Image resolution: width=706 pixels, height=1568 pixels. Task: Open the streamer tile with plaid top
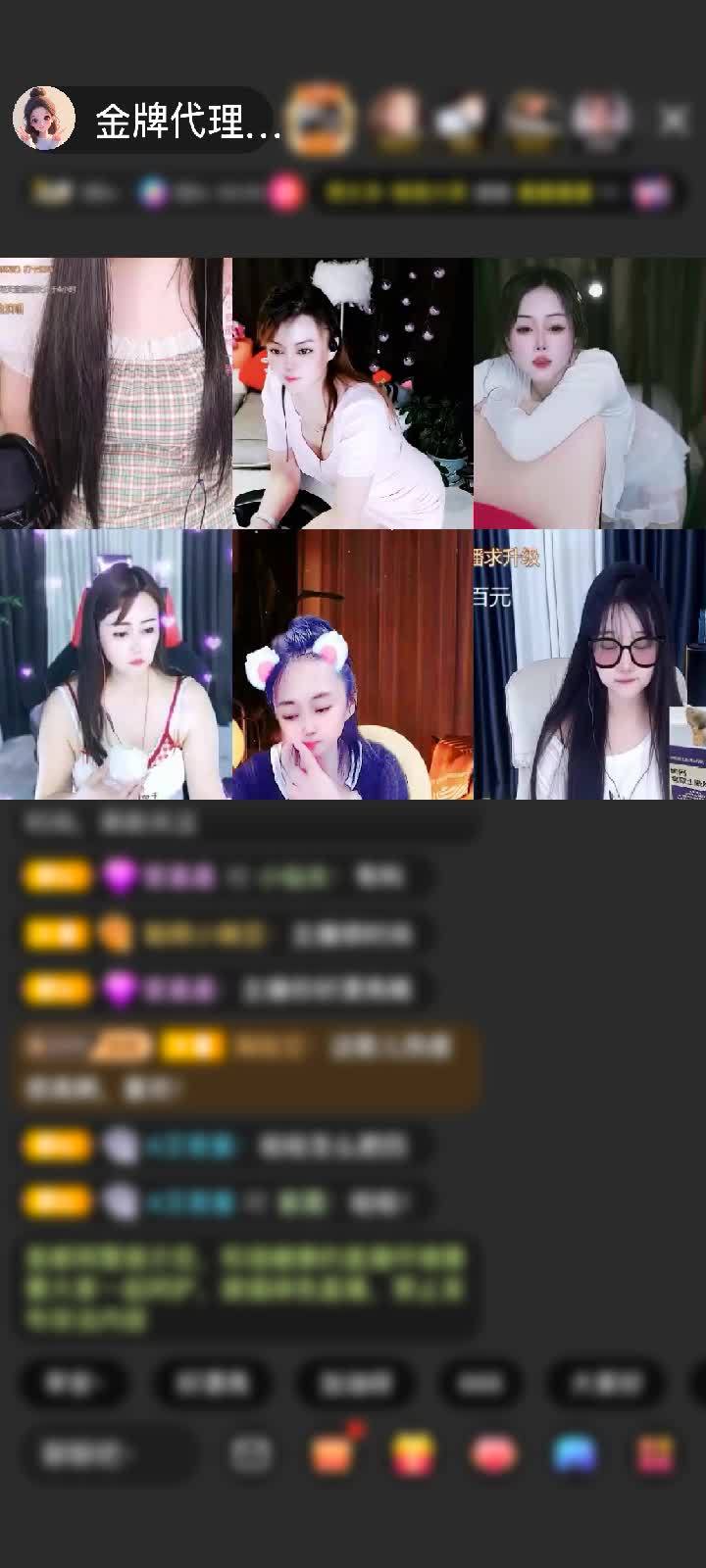coord(116,393)
